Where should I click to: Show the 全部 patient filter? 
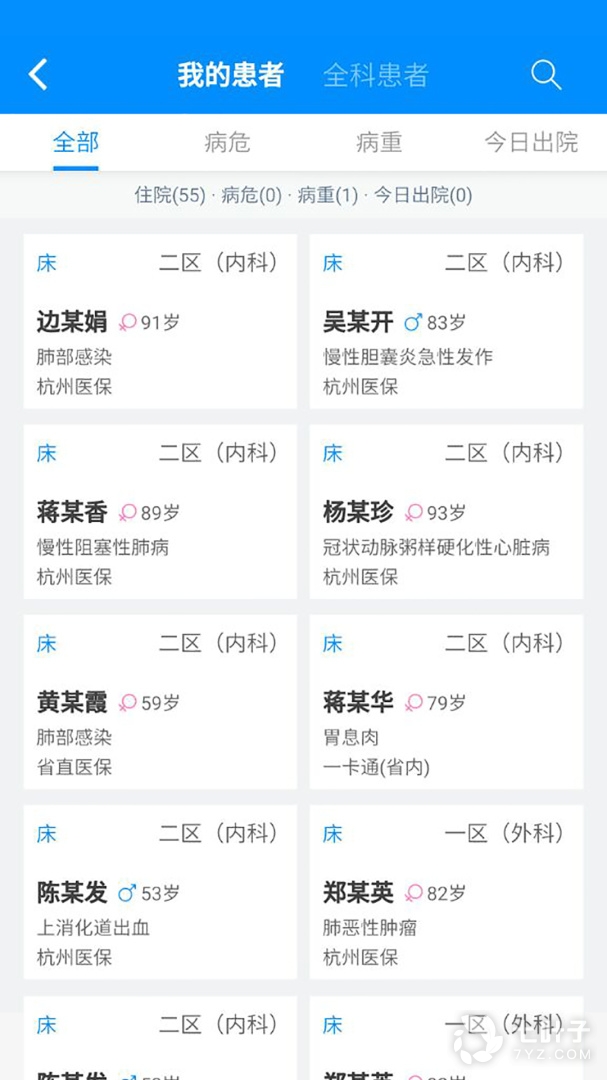click(x=76, y=142)
